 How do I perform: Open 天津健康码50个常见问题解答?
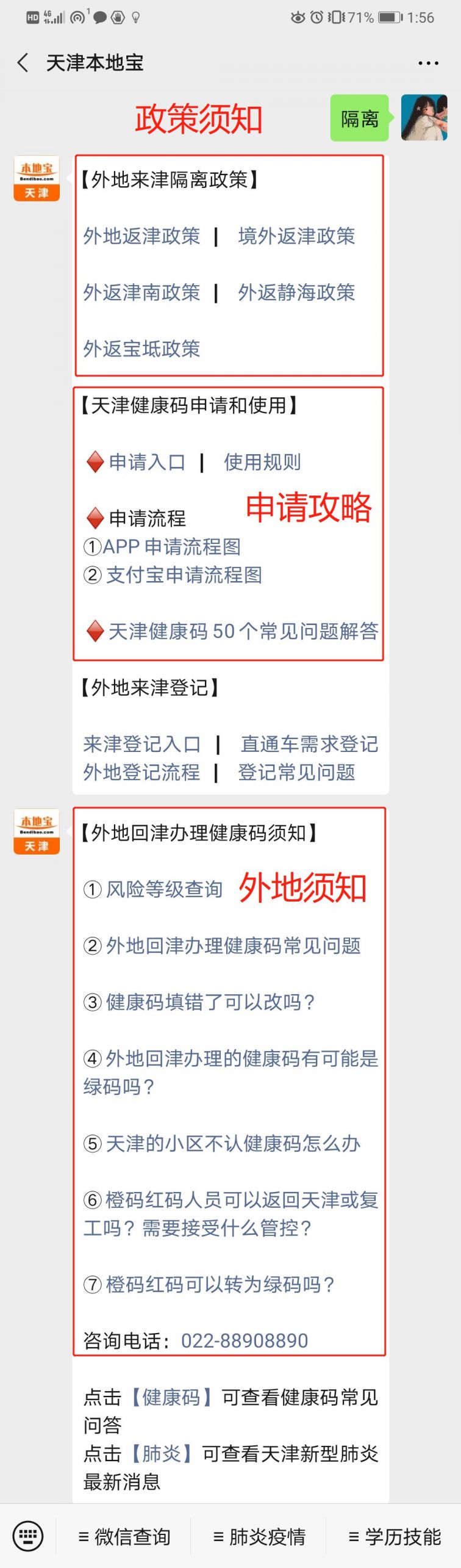pyautogui.click(x=243, y=630)
